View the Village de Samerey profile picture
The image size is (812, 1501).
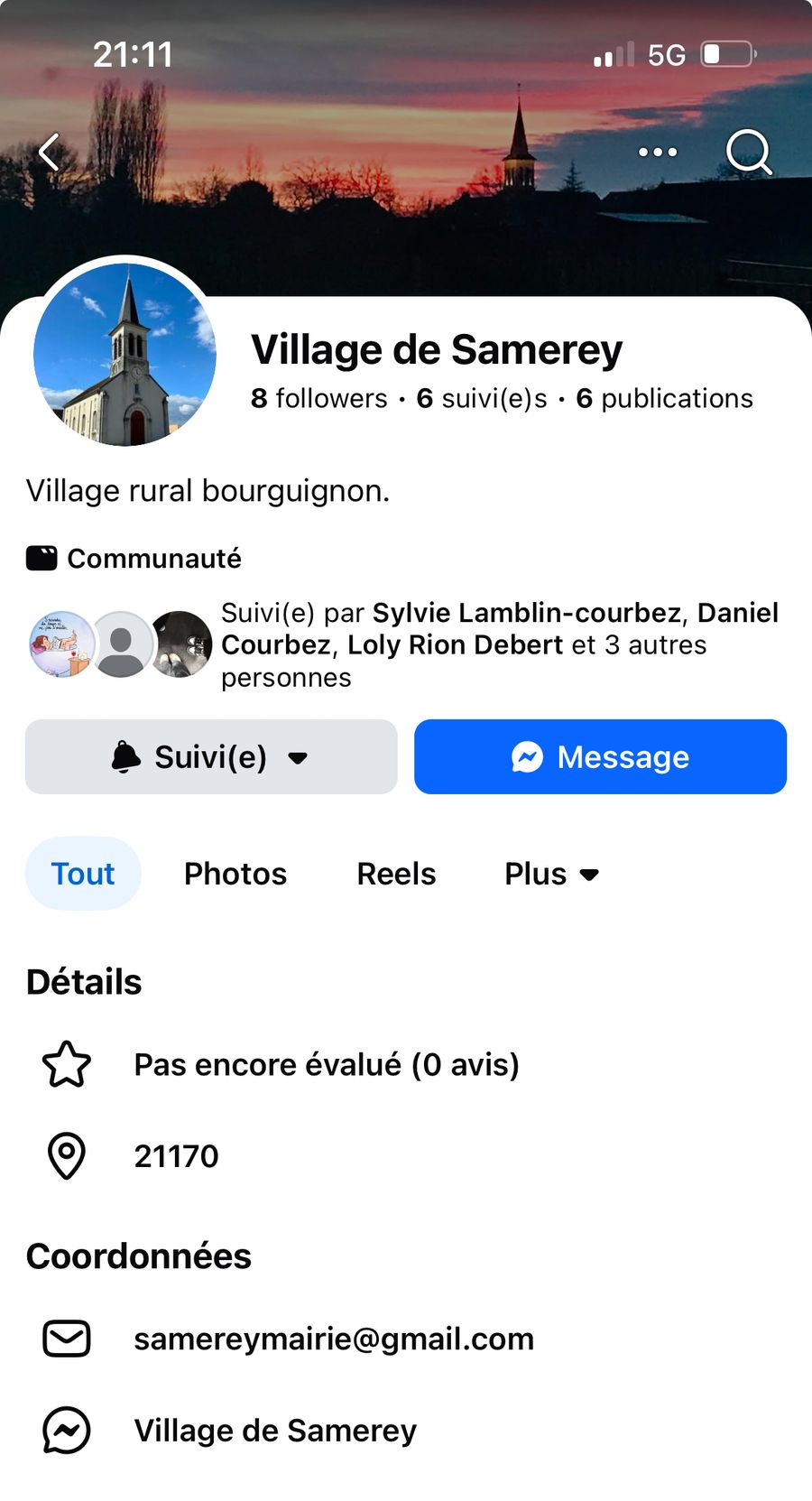125,355
